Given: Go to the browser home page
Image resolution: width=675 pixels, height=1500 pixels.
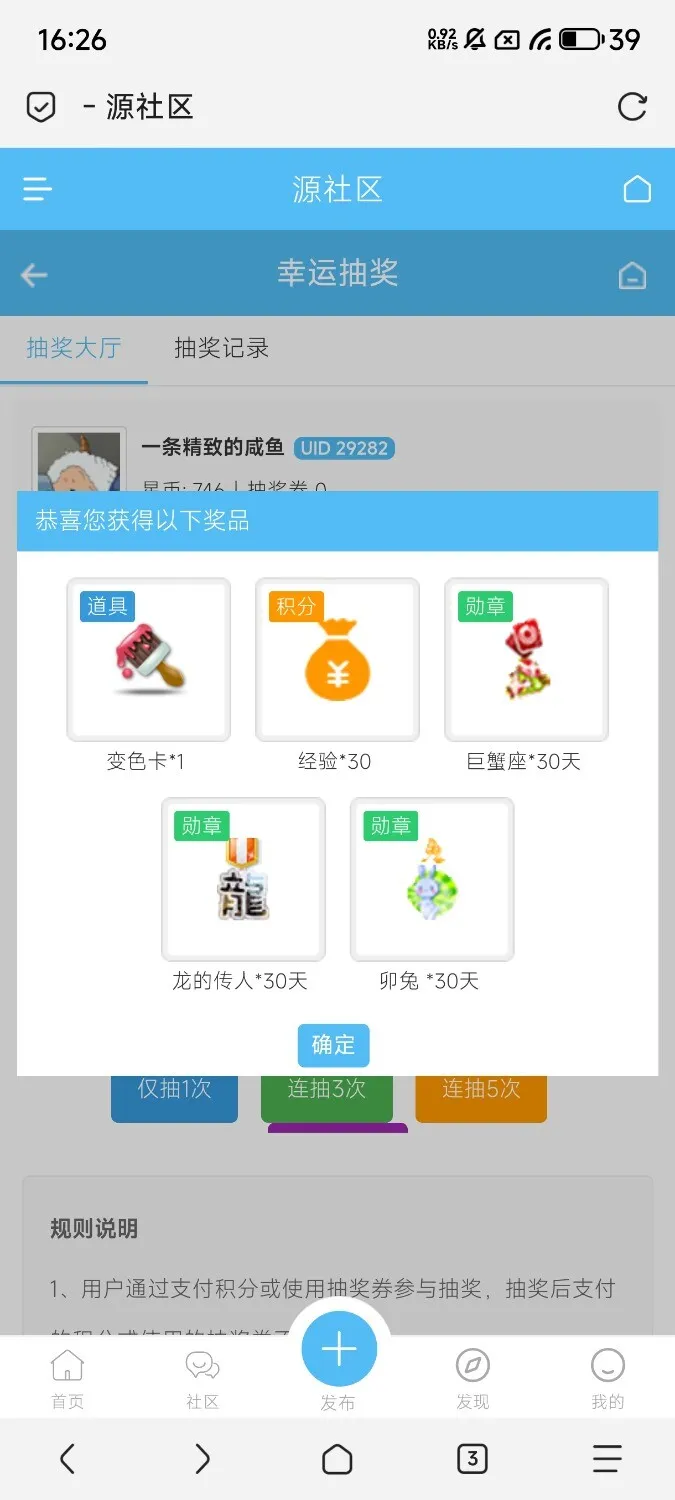Looking at the screenshot, I should coord(338,1460).
